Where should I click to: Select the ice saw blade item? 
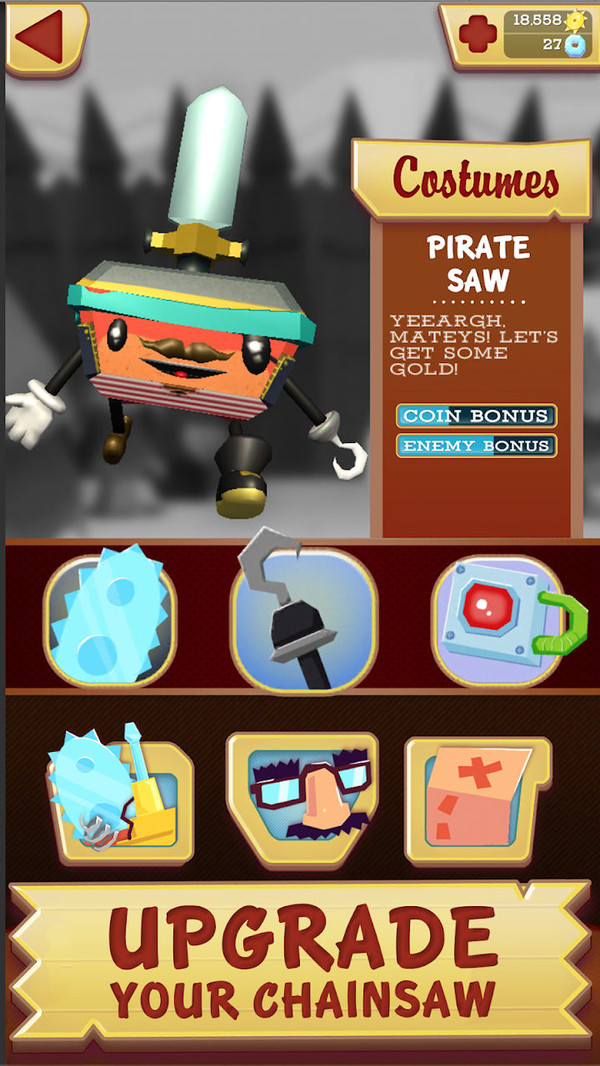(110, 620)
